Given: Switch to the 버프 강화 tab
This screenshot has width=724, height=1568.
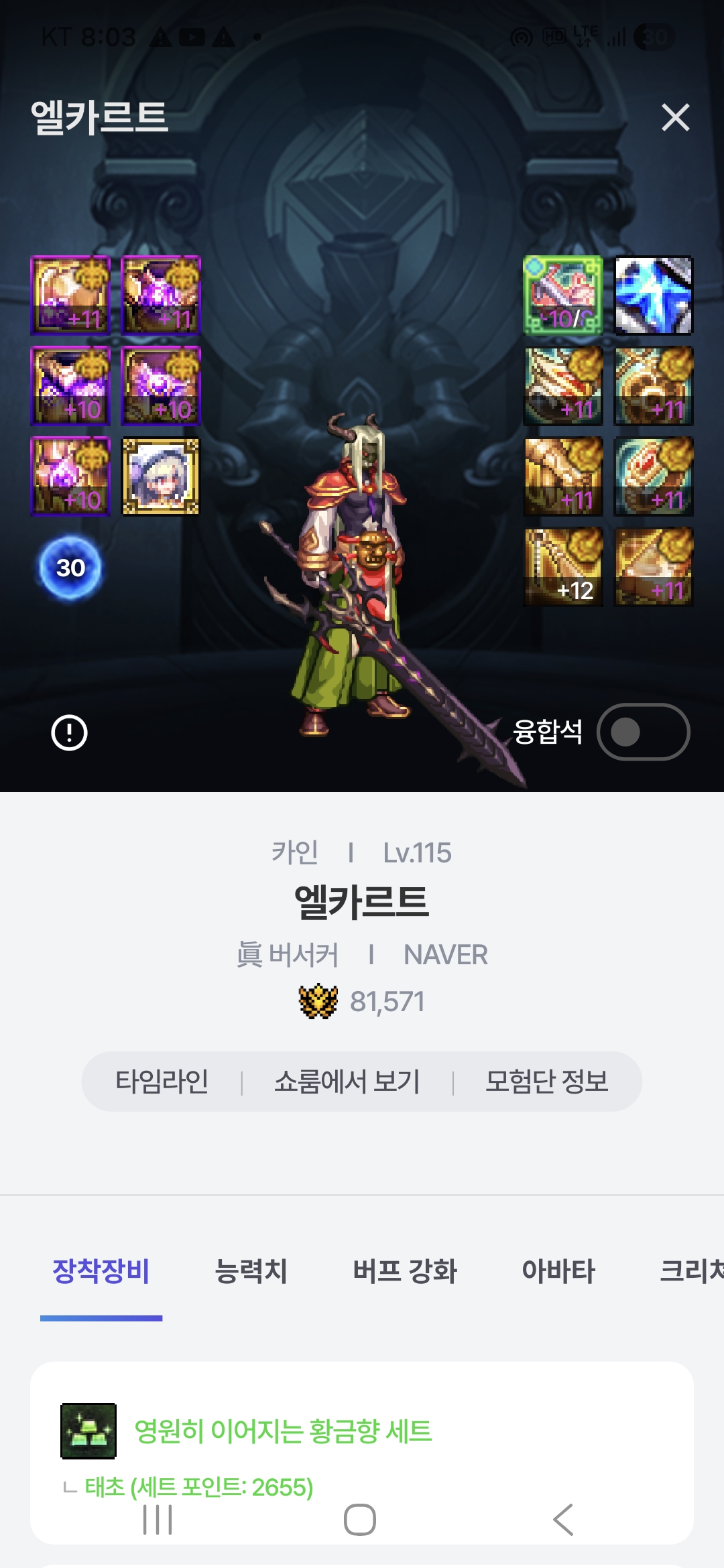Looking at the screenshot, I should point(405,1271).
